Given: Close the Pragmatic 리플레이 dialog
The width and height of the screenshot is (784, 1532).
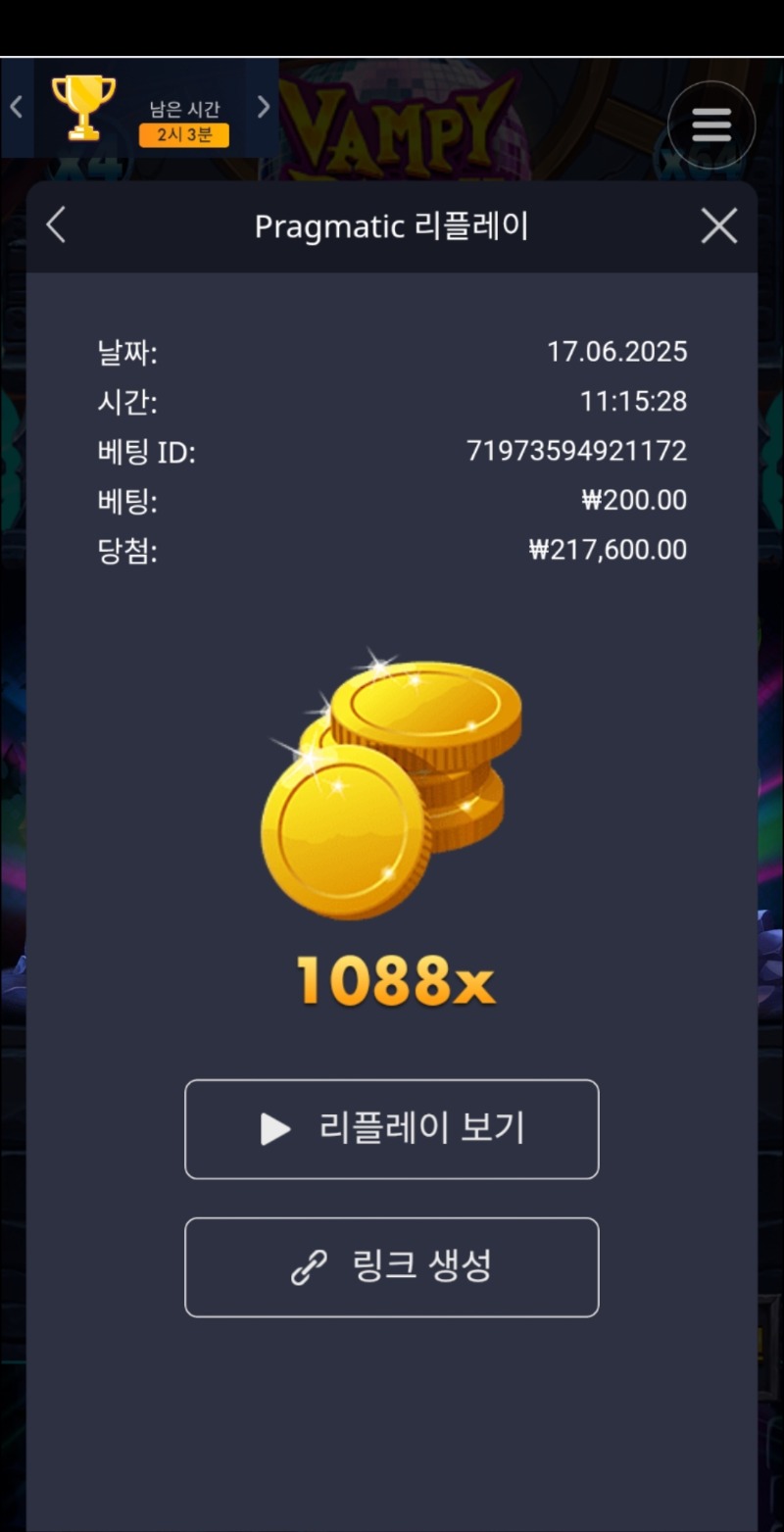Looking at the screenshot, I should point(718,226).
